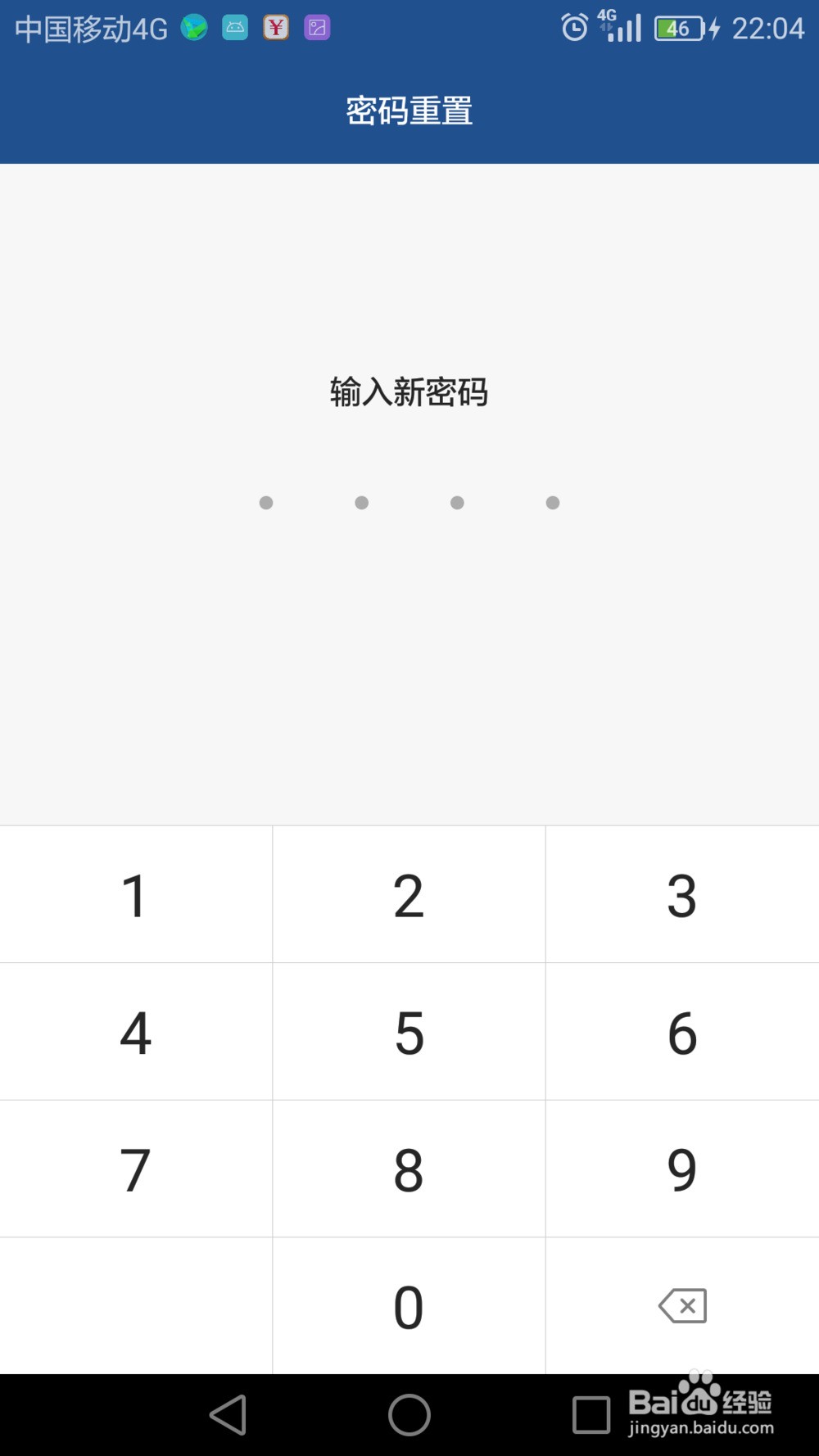Tap the password dots input area
This screenshot has width=819, height=1456.
(409, 503)
